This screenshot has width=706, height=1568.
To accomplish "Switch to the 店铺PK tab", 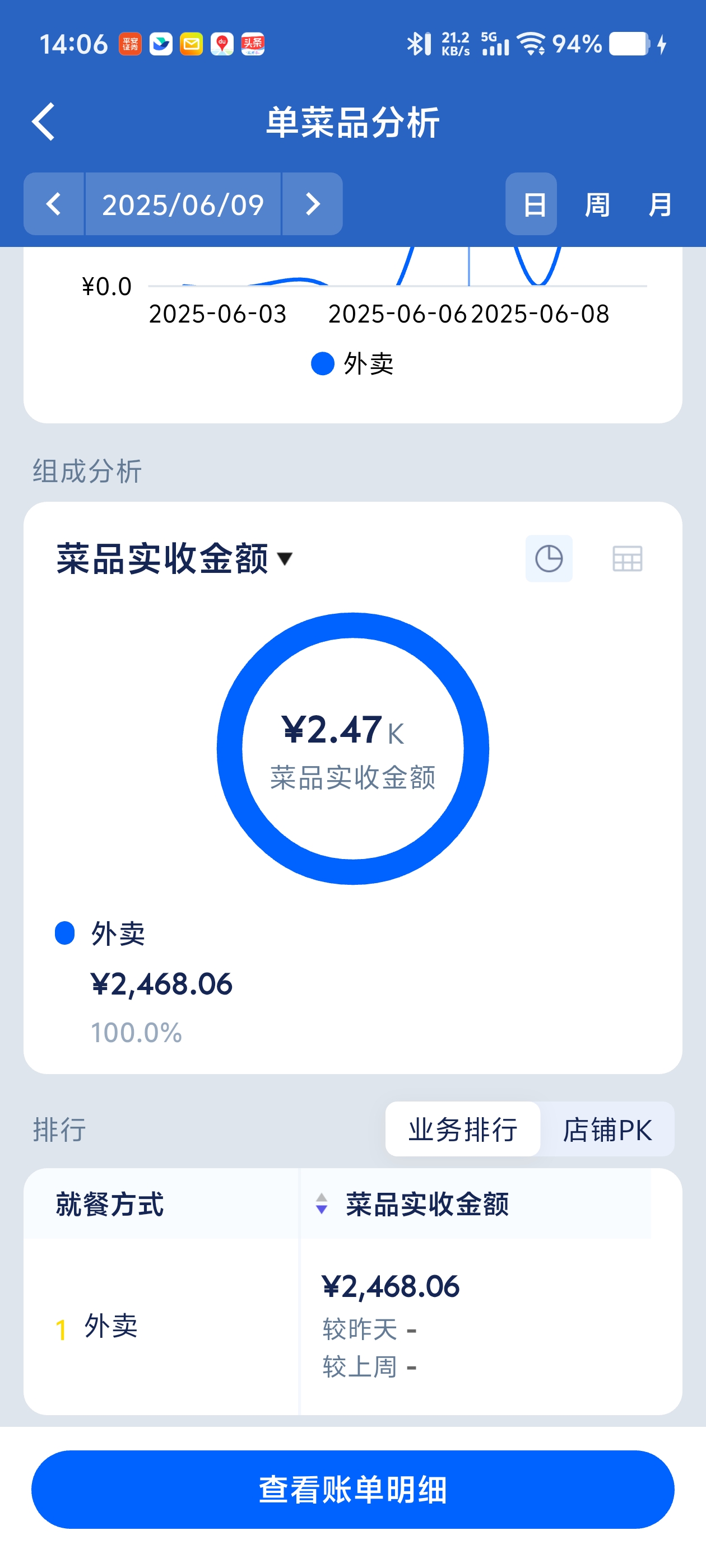I will click(x=607, y=1129).
